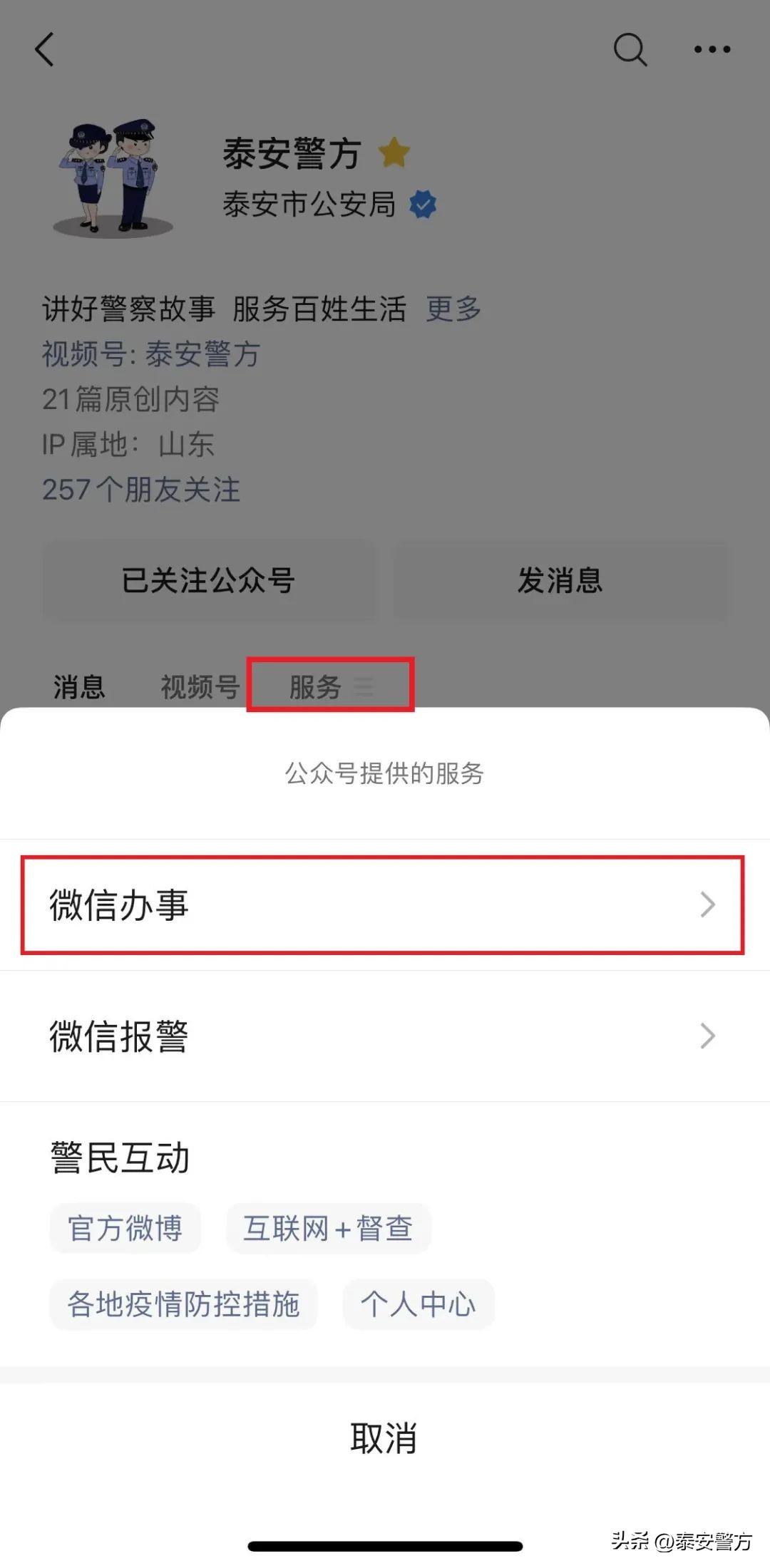Screen dimensions: 770x1568
Task: Expand the description with 更多
Action: (x=453, y=309)
